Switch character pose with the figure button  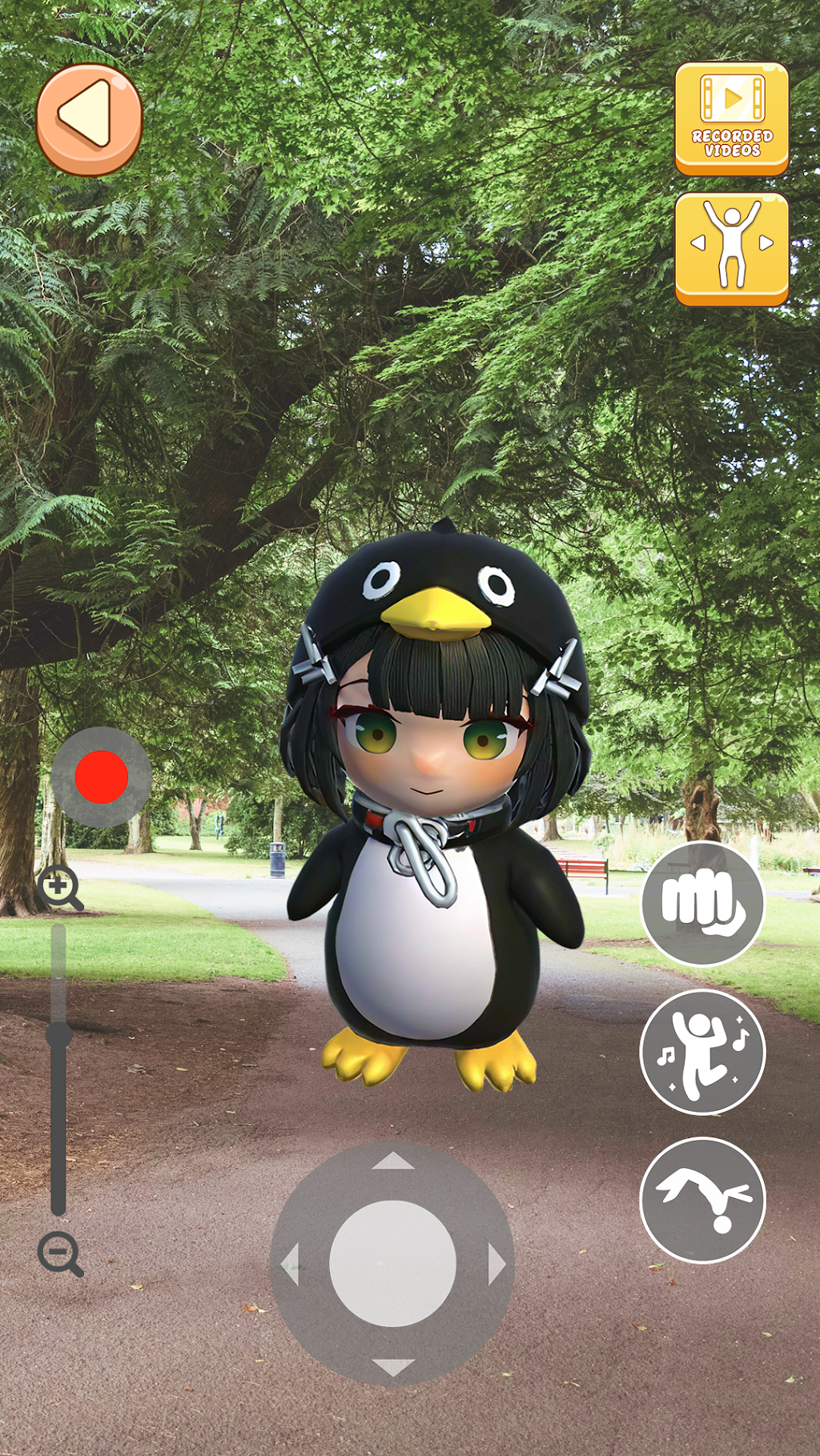[732, 249]
